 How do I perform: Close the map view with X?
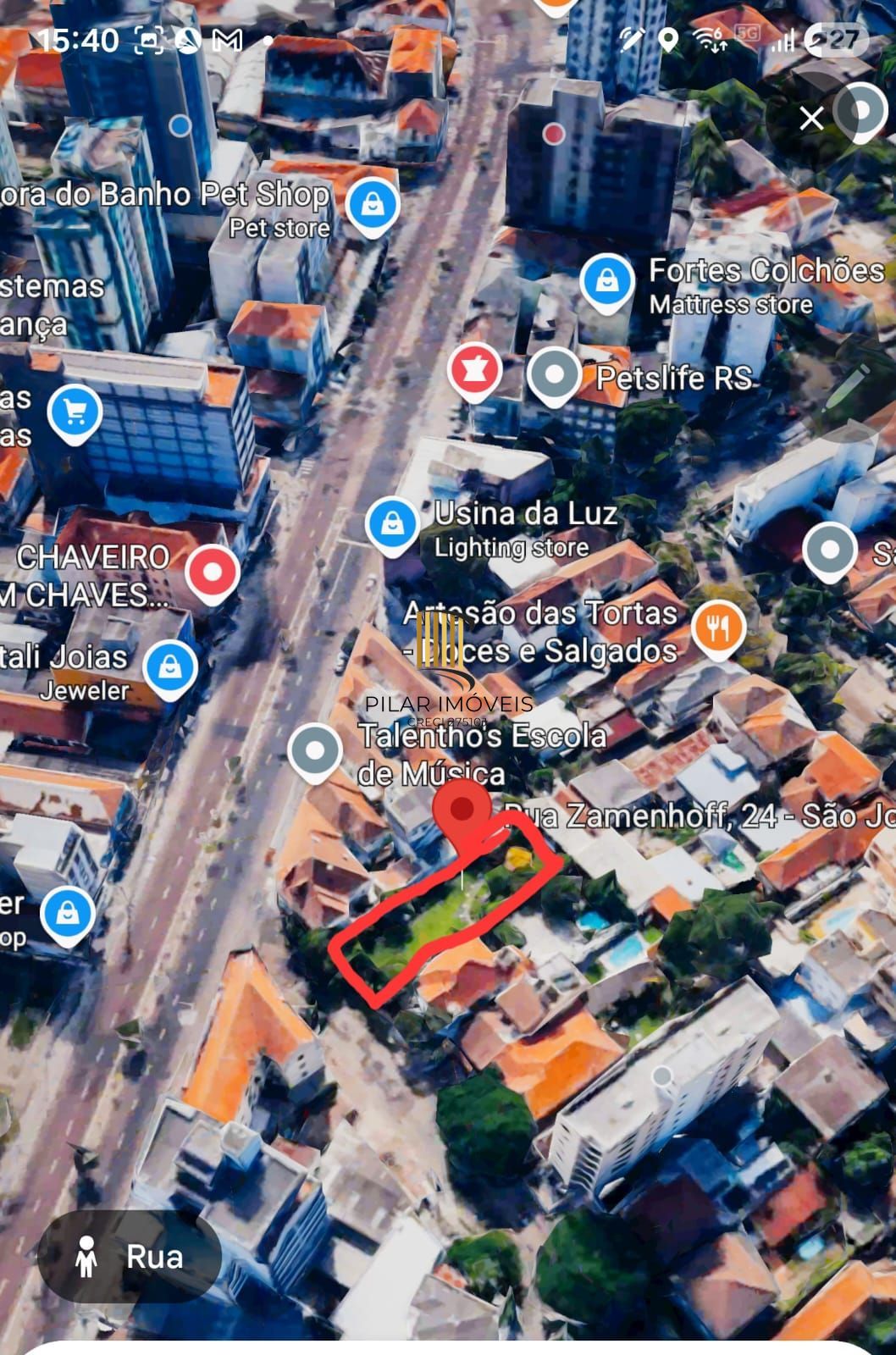tap(811, 119)
